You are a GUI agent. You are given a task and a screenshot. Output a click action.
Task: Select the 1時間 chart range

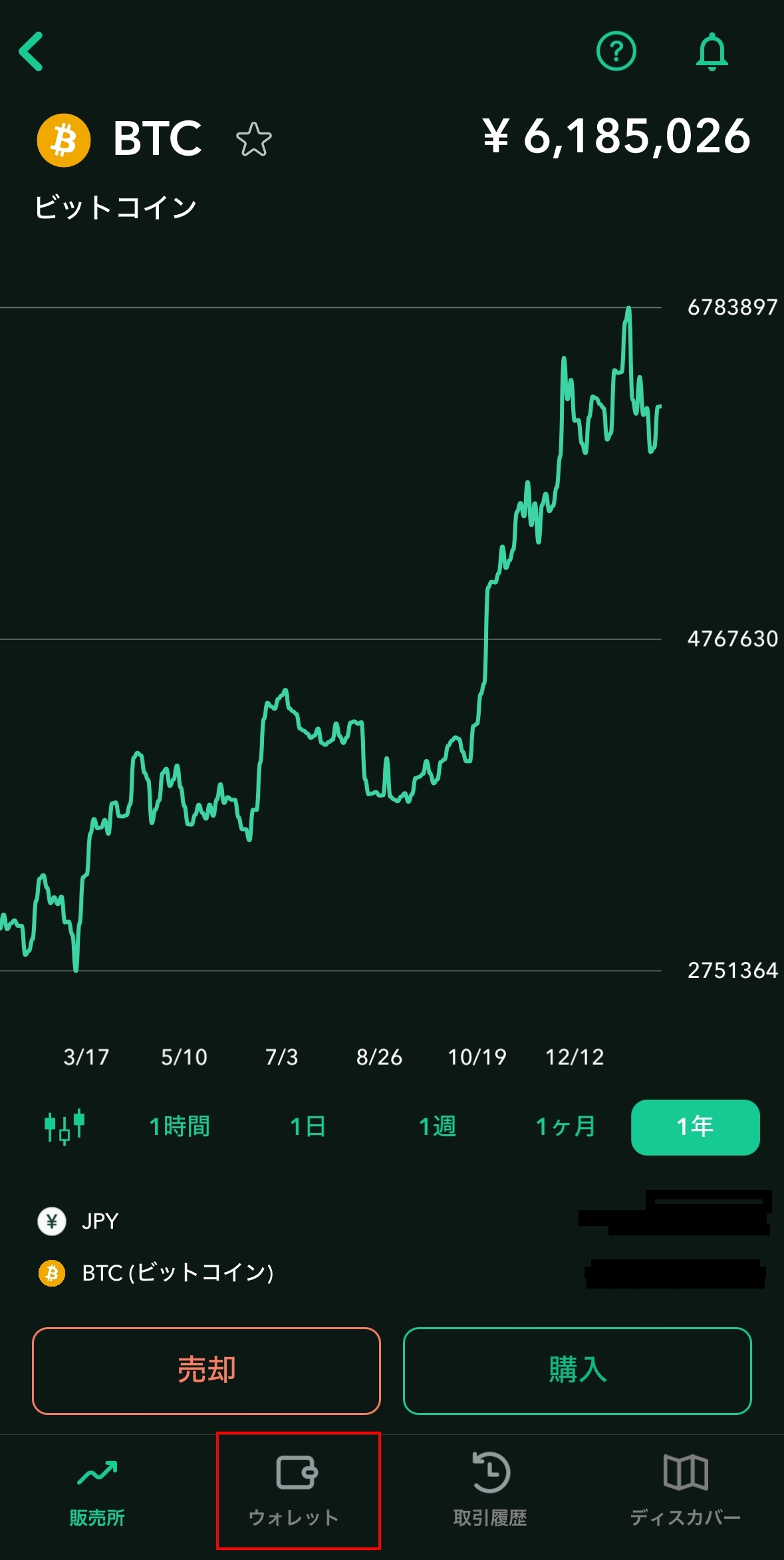pos(180,1126)
